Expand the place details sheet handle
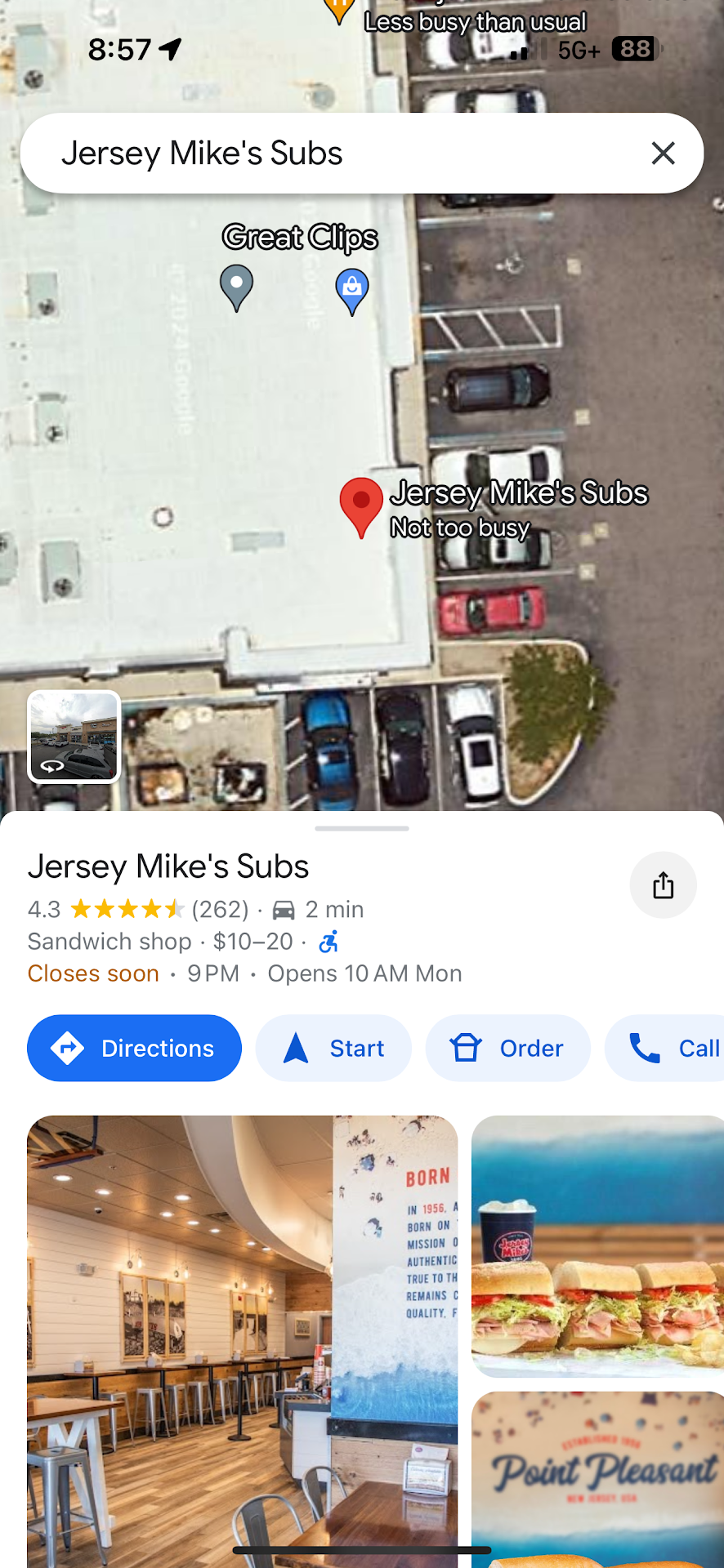This screenshot has width=724, height=1568. (362, 828)
